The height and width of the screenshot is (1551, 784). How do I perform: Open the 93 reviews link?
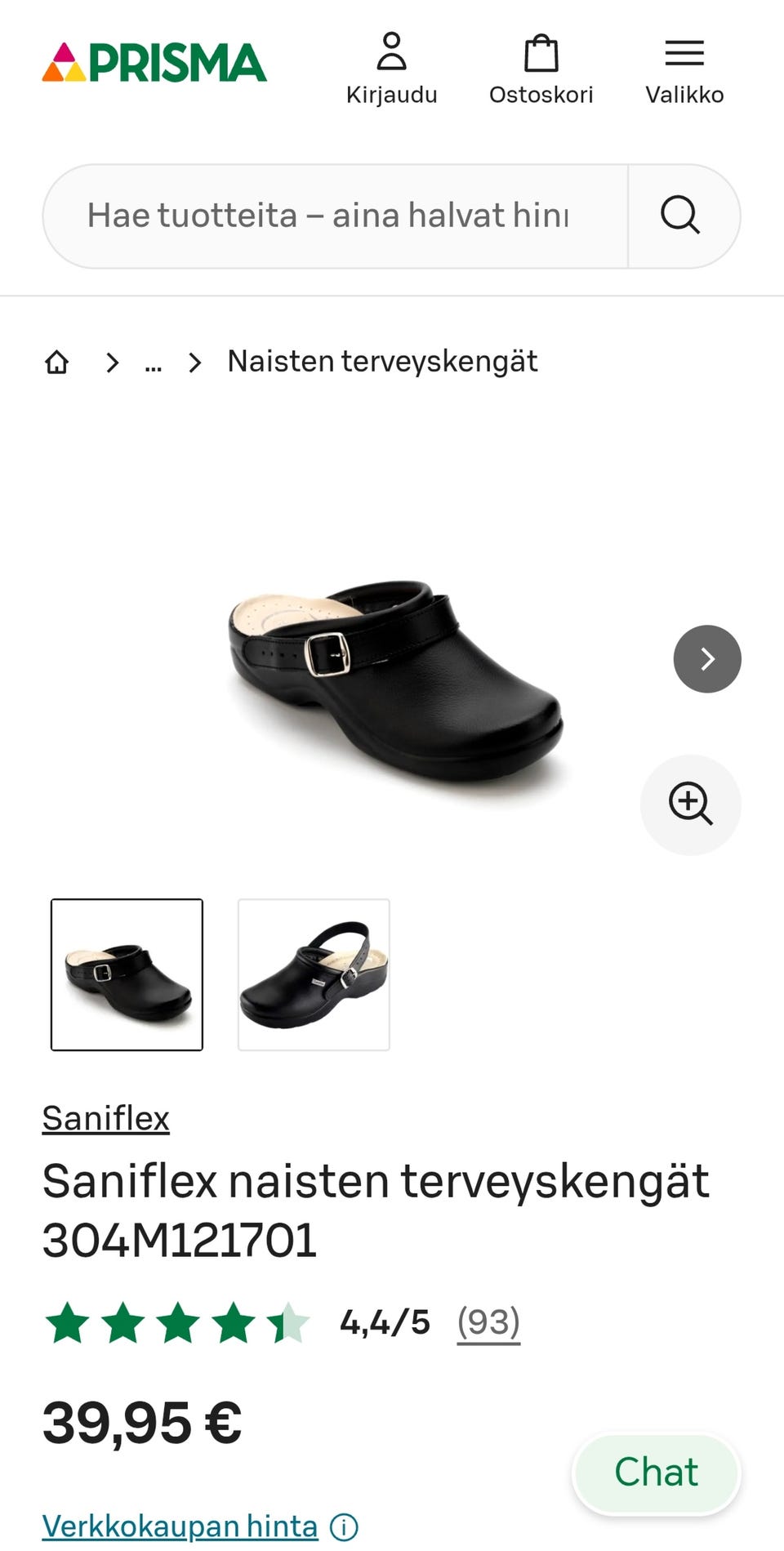point(488,1322)
